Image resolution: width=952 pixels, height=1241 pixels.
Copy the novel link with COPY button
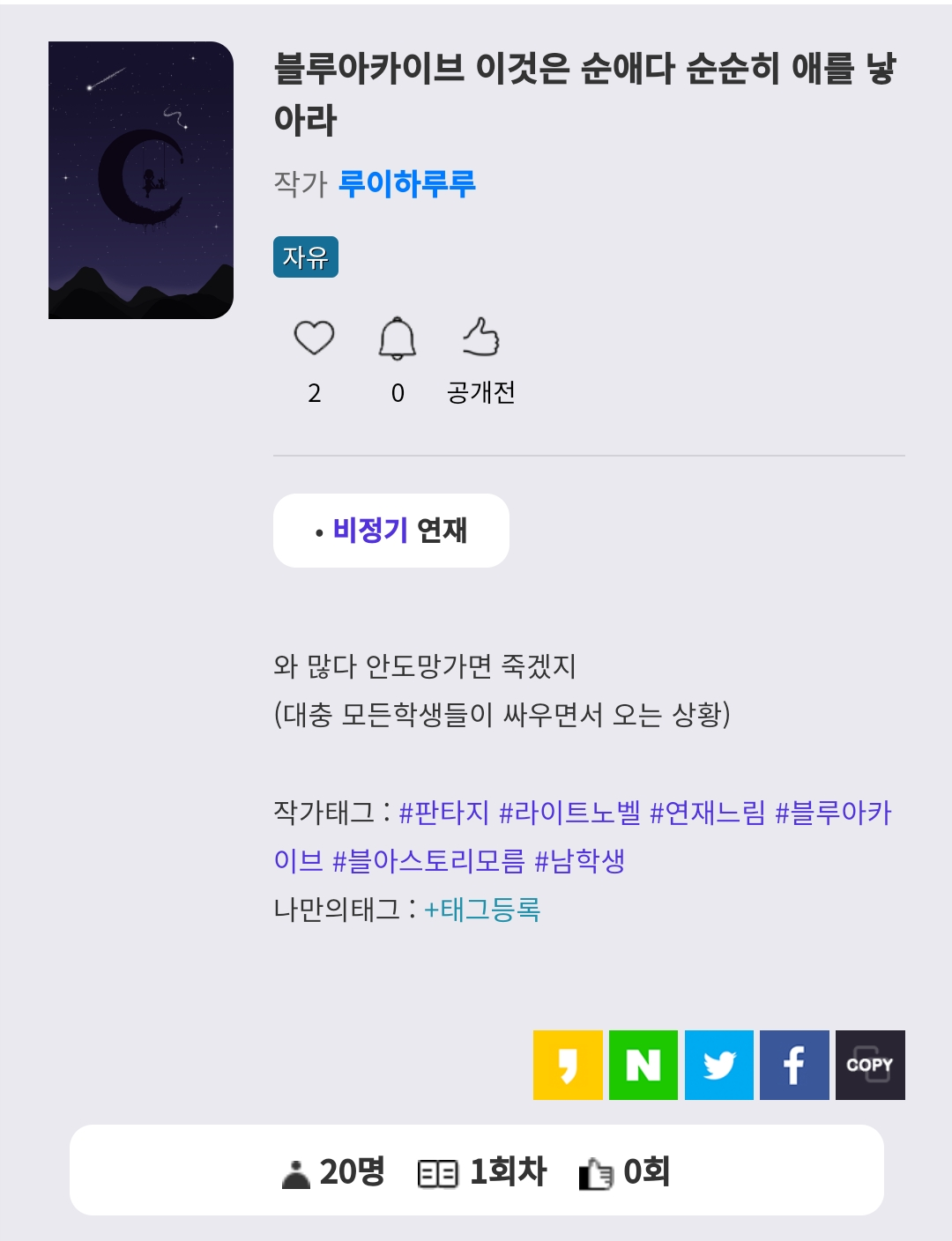(870, 1065)
